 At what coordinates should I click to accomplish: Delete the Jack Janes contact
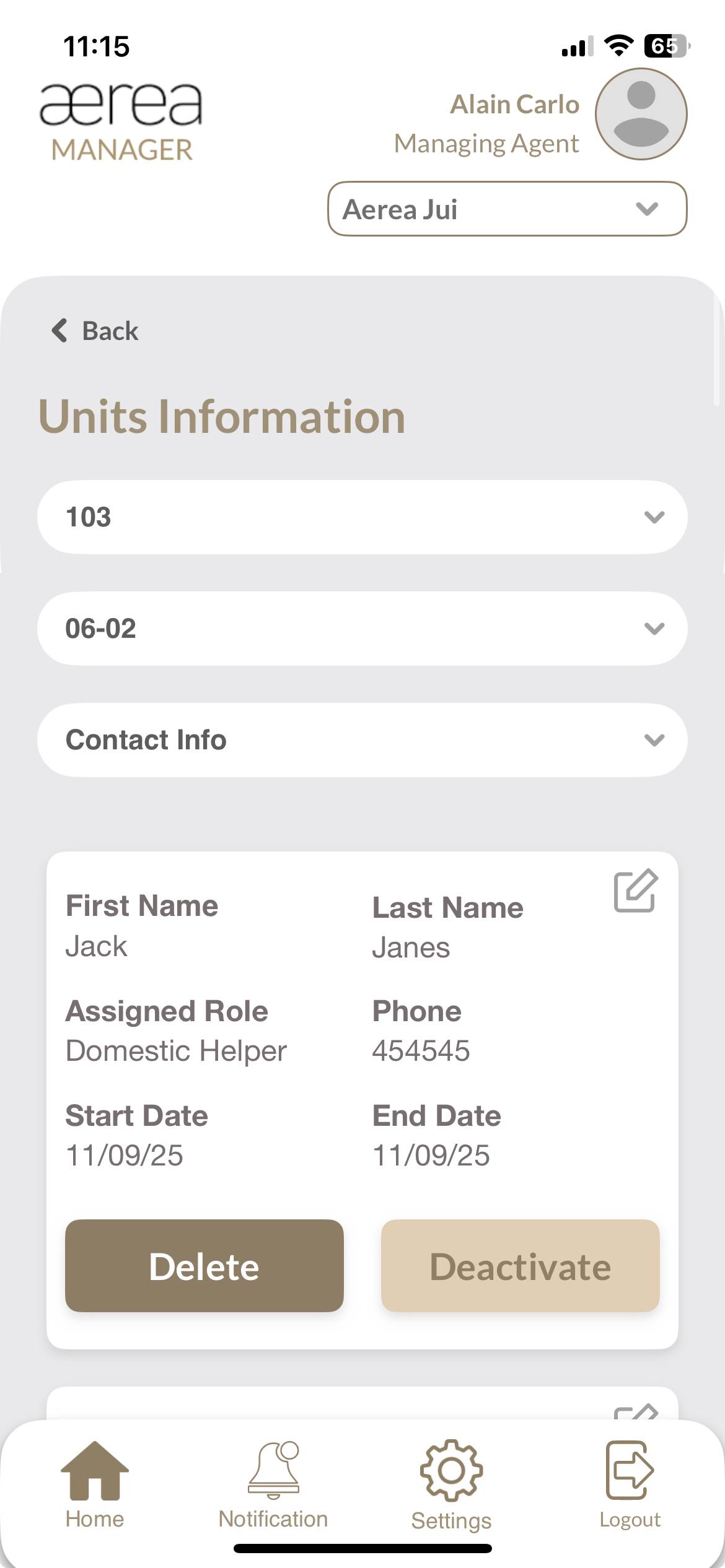tap(204, 1266)
